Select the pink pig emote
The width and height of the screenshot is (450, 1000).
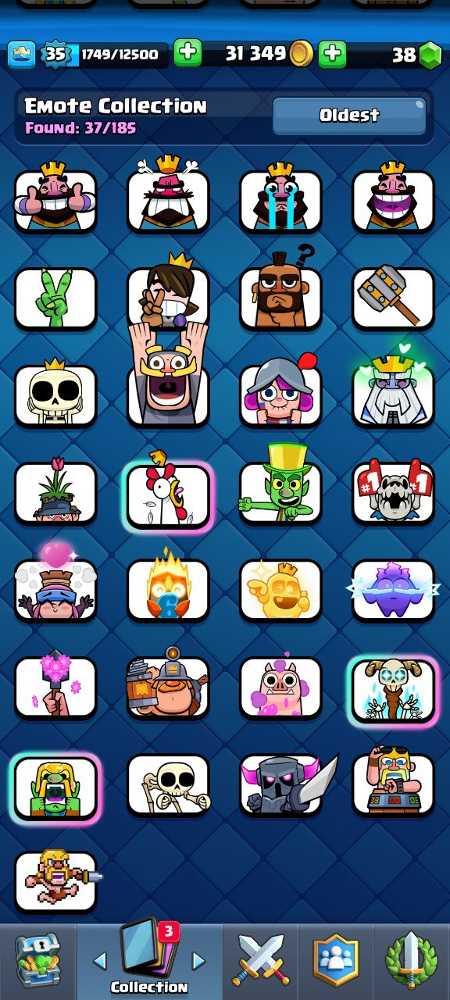tap(280, 687)
